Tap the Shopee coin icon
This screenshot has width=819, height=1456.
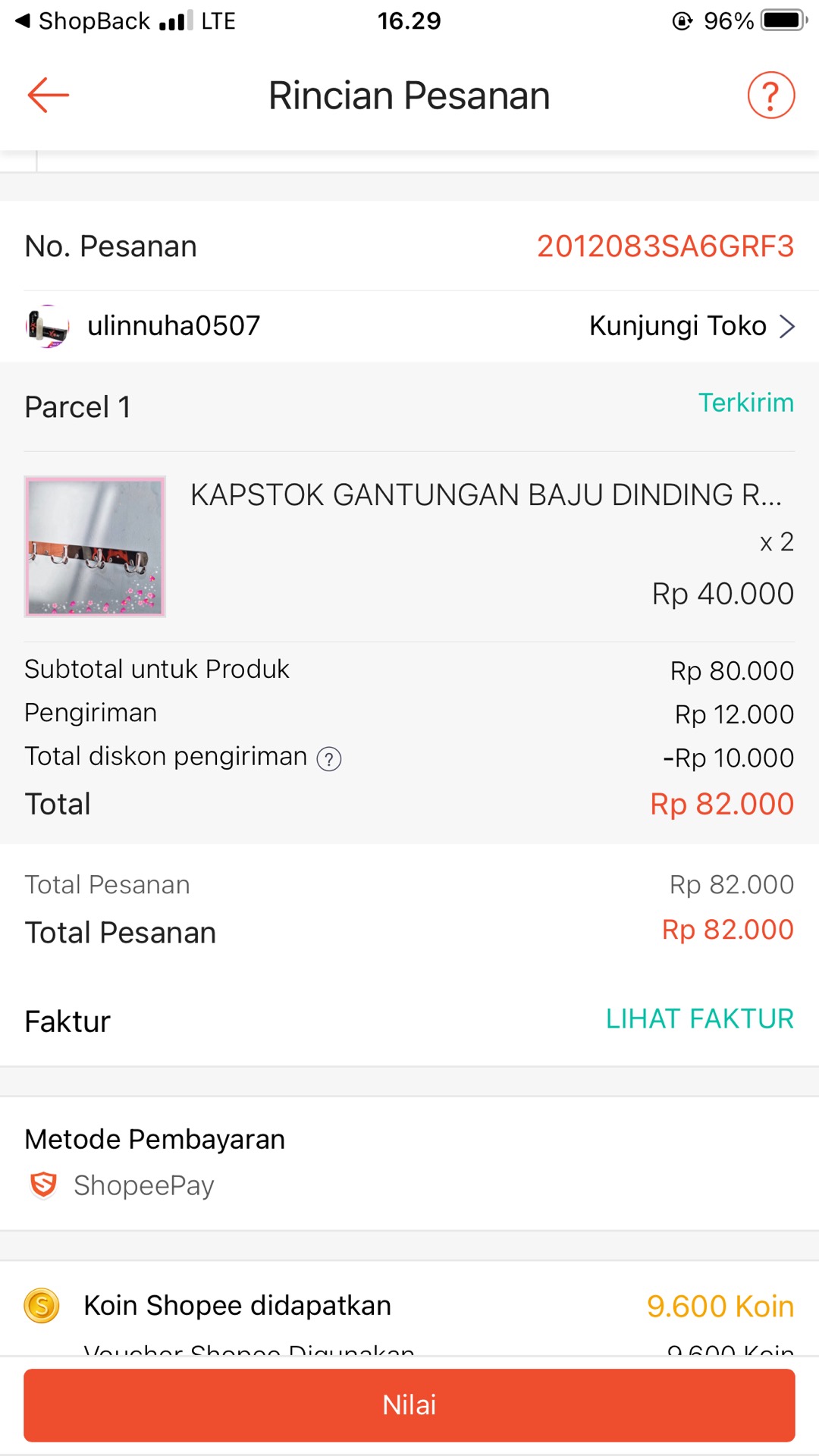(42, 1304)
